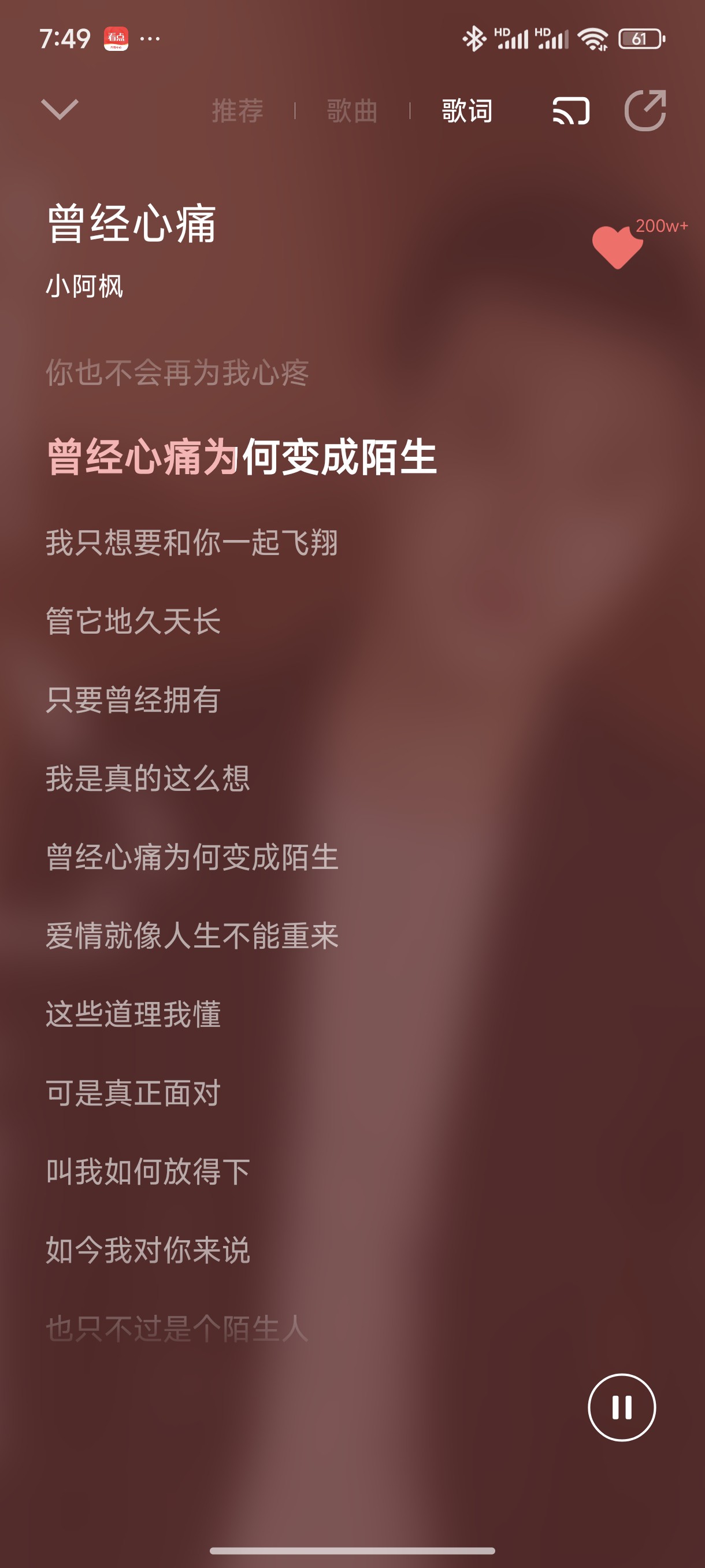Switch to the 推荐 tab

(238, 111)
